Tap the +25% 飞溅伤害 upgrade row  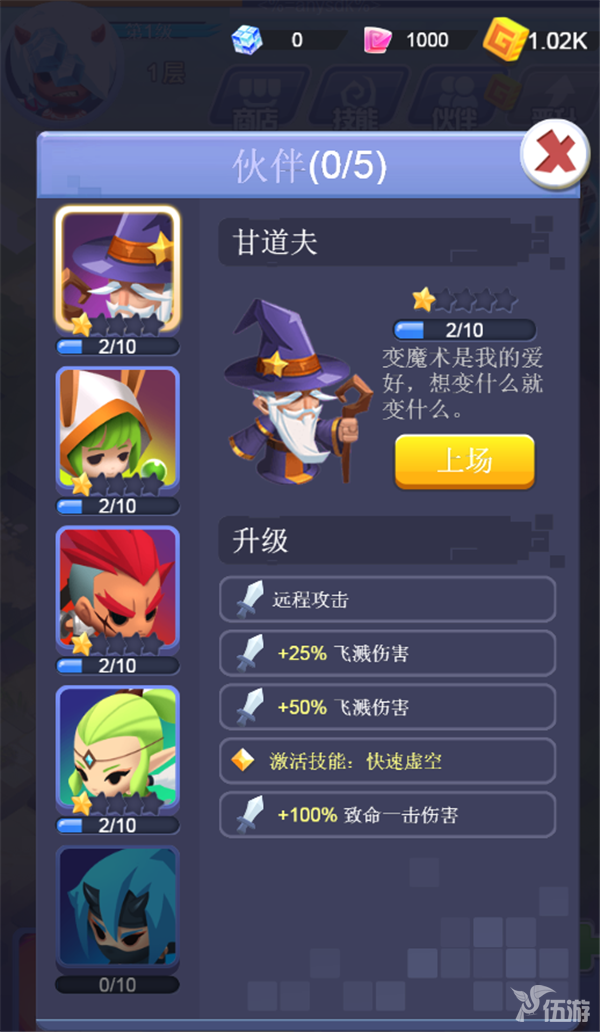(387, 653)
